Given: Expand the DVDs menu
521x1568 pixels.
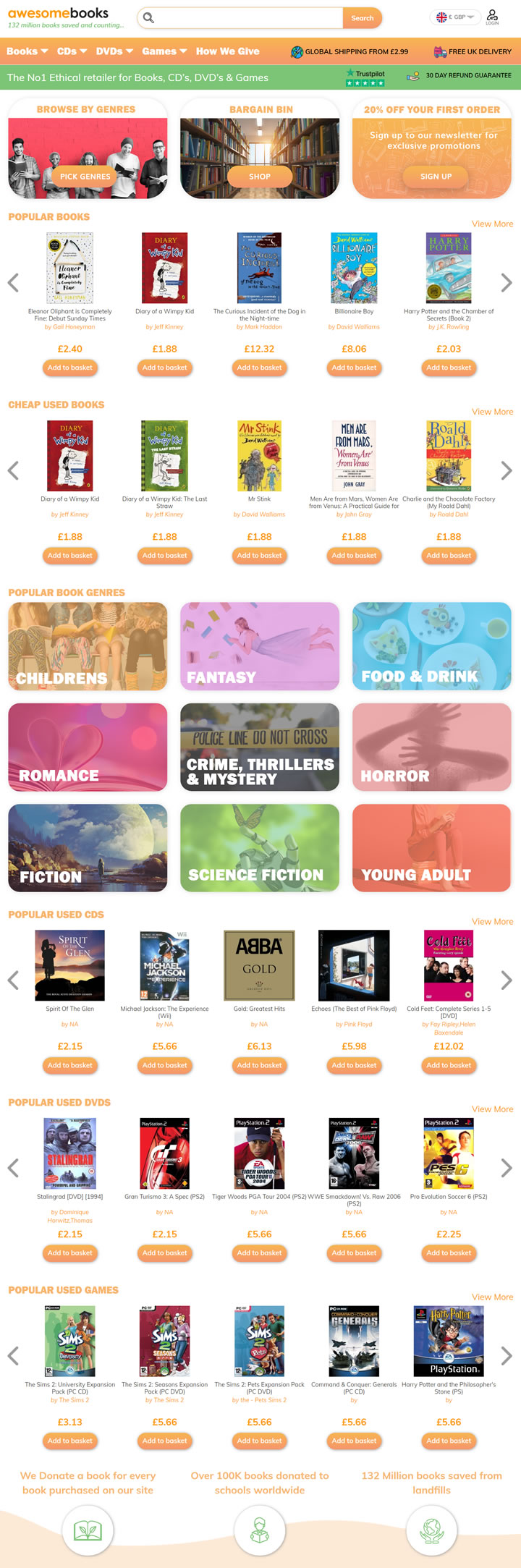Looking at the screenshot, I should point(114,51).
